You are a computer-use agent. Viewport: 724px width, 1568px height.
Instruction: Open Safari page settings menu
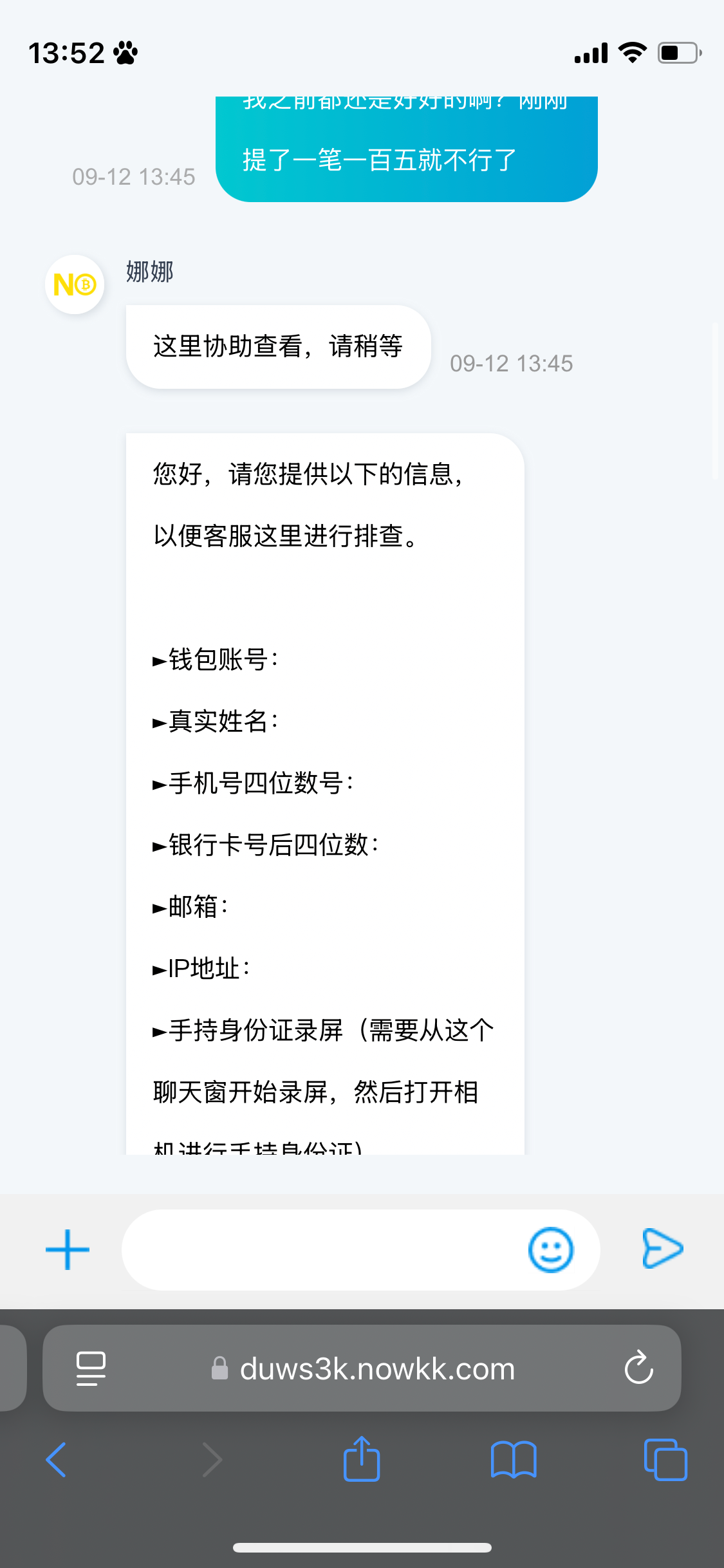tap(91, 1368)
